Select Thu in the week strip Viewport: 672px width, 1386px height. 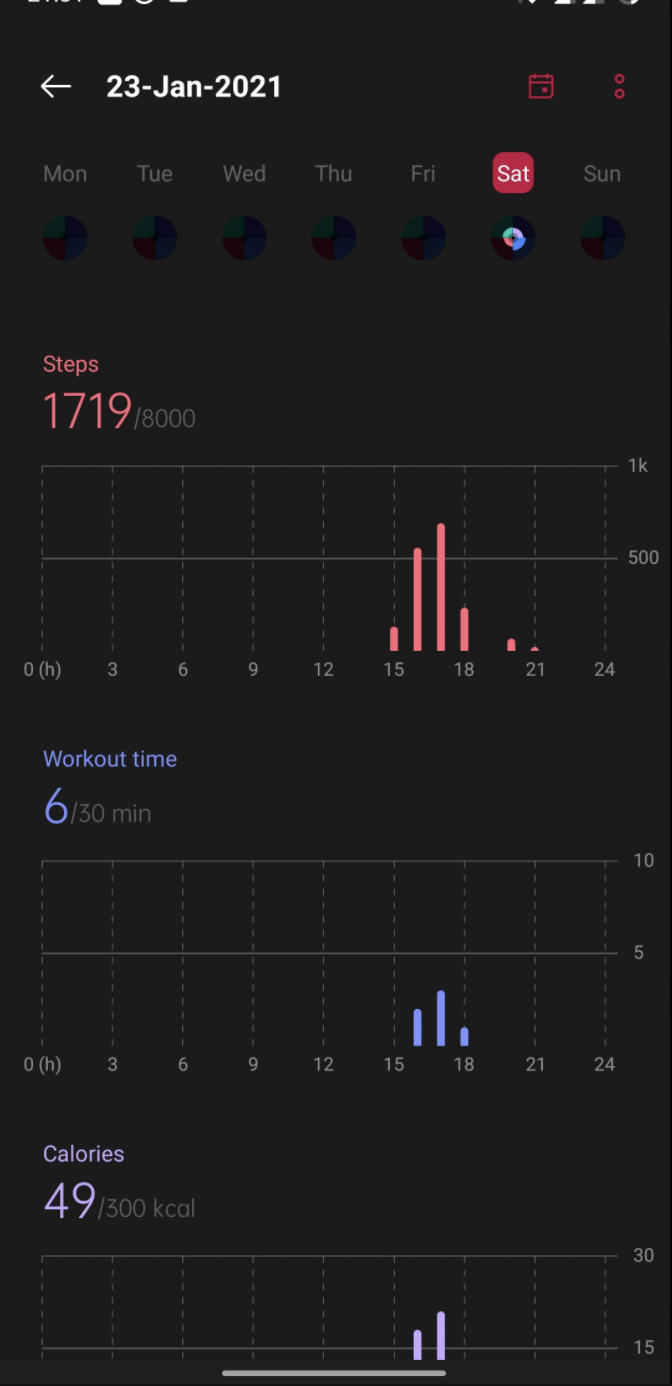pyautogui.click(x=334, y=174)
